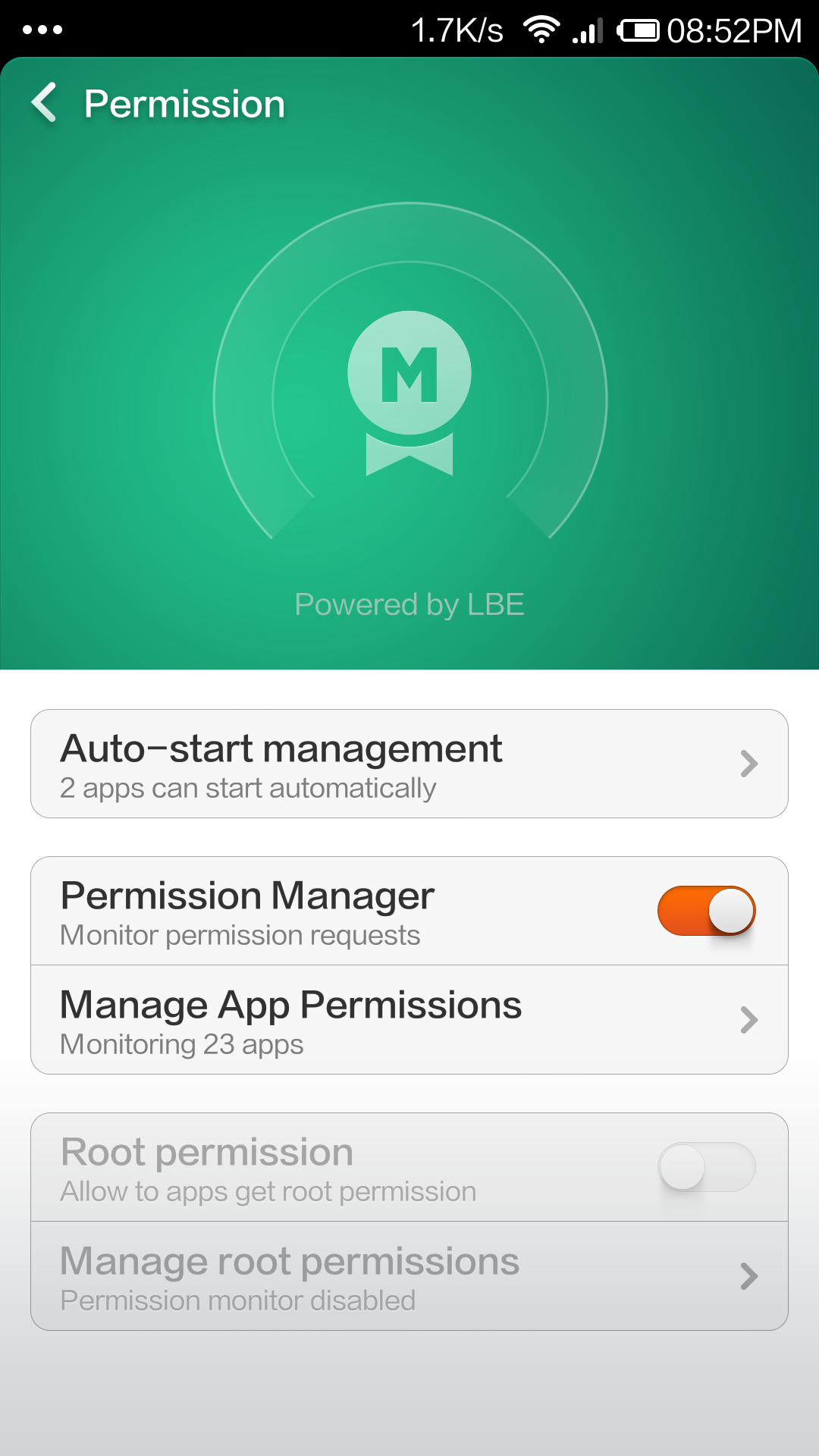Screen dimensions: 819x1456
Task: Turn off the Permission Manager switch
Action: coord(706,911)
